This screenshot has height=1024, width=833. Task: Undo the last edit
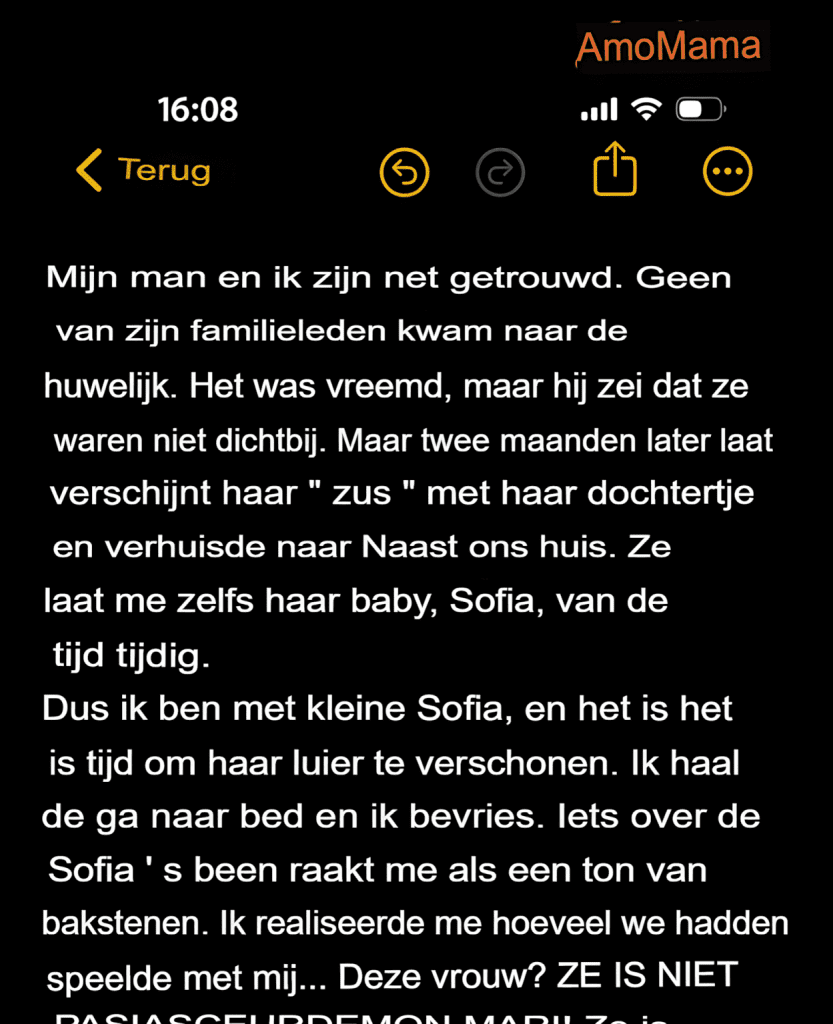[x=404, y=173]
